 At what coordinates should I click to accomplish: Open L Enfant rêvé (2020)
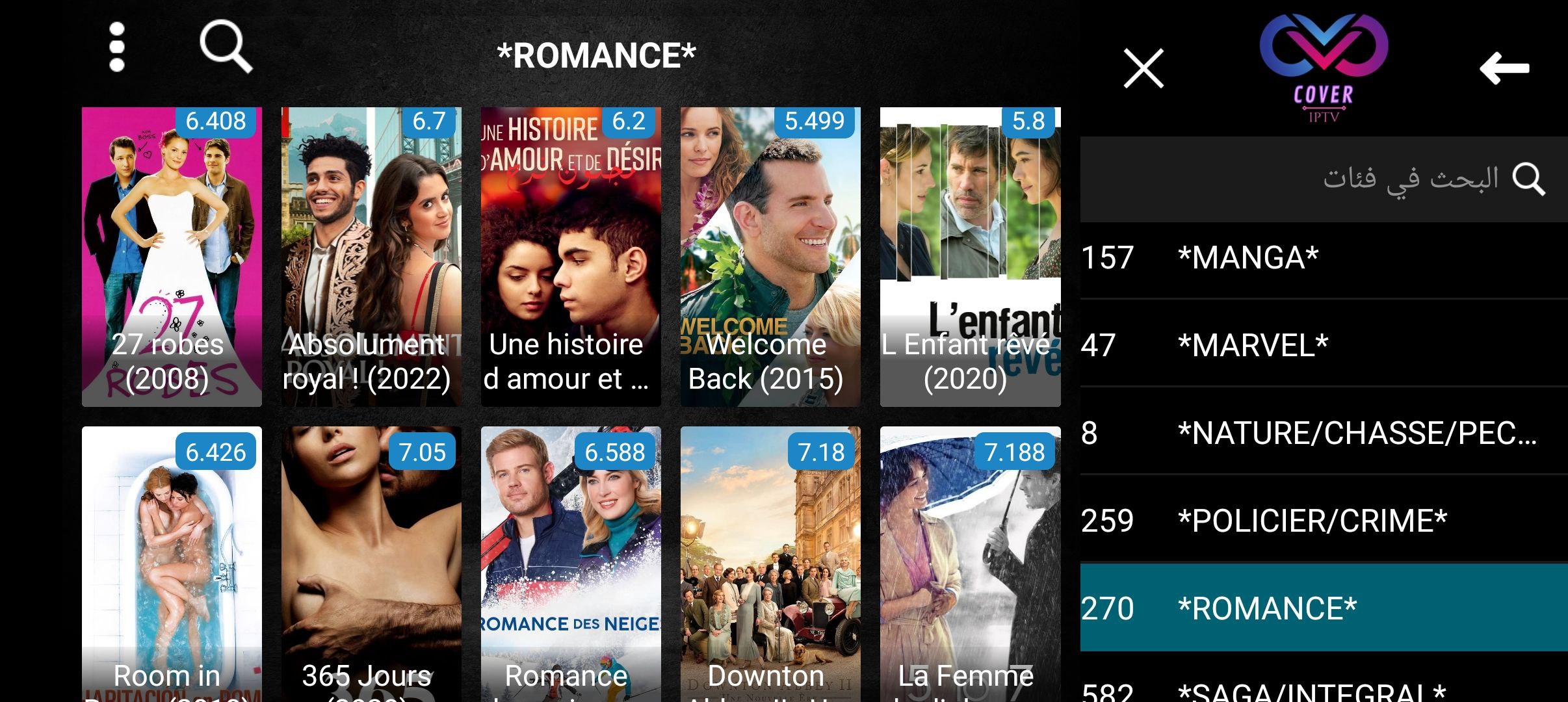tap(970, 257)
